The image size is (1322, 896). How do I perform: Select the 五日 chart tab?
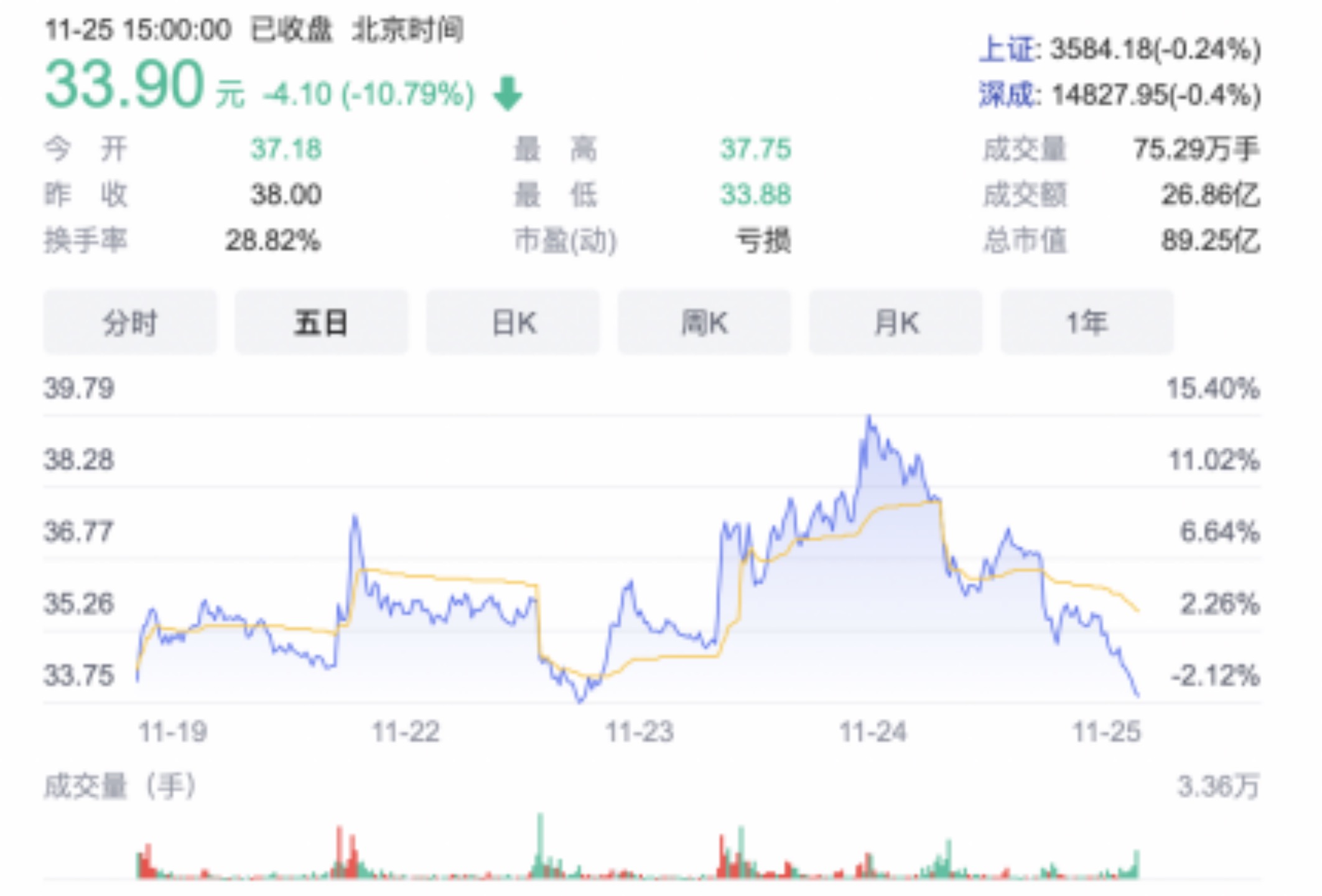(321, 322)
